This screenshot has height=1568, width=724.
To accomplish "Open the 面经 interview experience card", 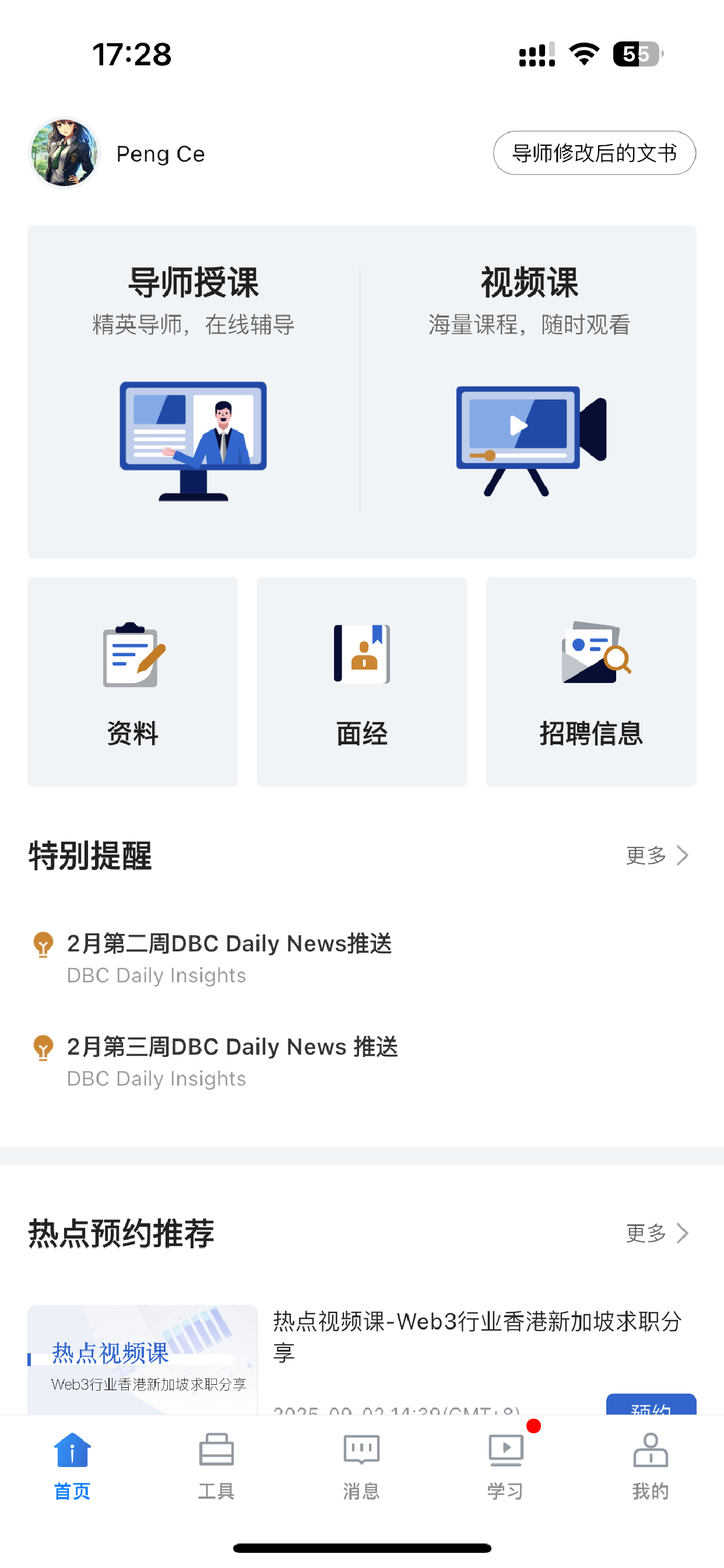I will pos(361,682).
